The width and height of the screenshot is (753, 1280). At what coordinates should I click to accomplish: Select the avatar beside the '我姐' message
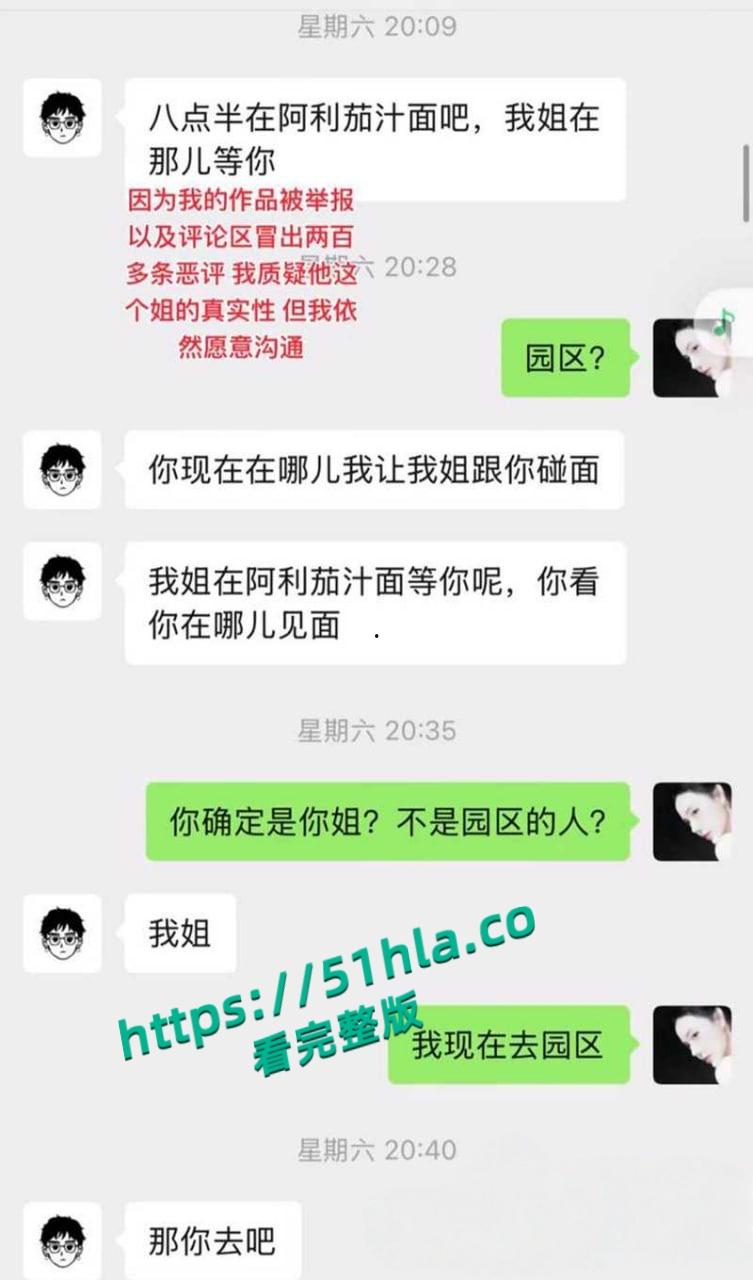[x=62, y=932]
